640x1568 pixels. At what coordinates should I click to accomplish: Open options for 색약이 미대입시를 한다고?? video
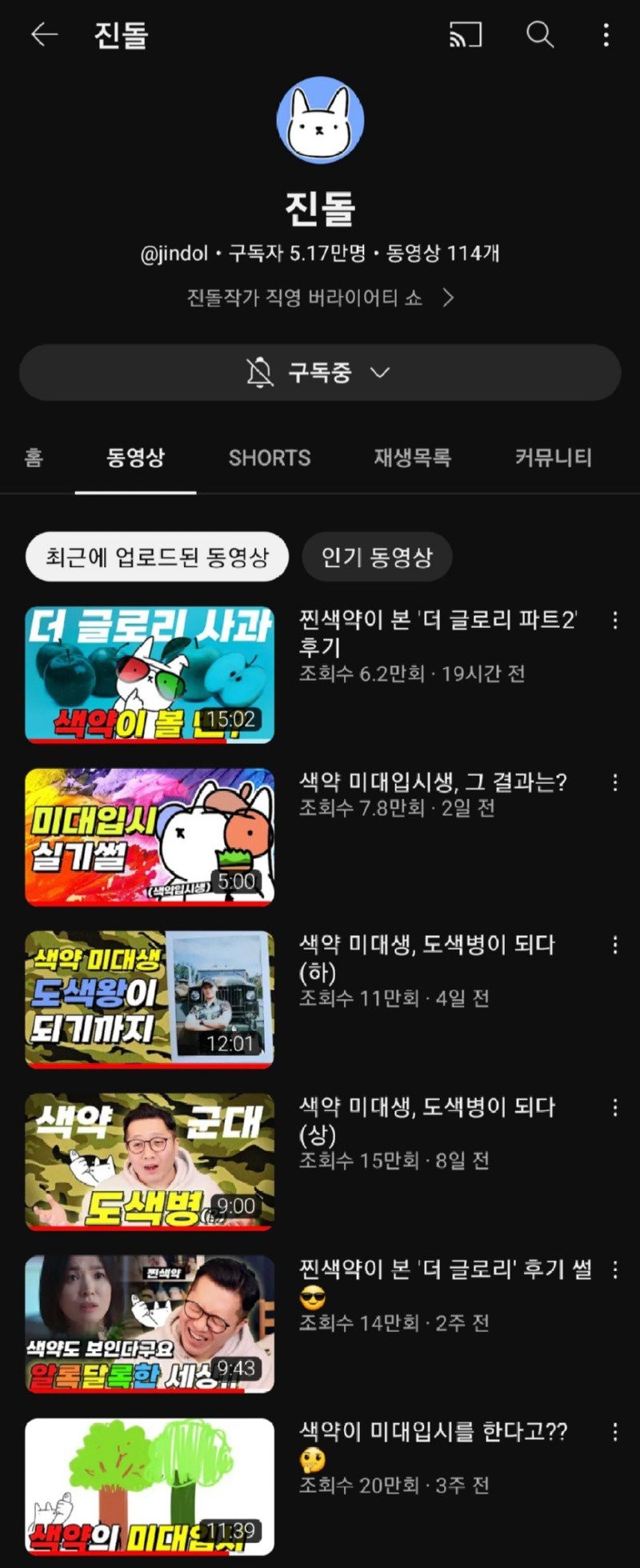(614, 1432)
